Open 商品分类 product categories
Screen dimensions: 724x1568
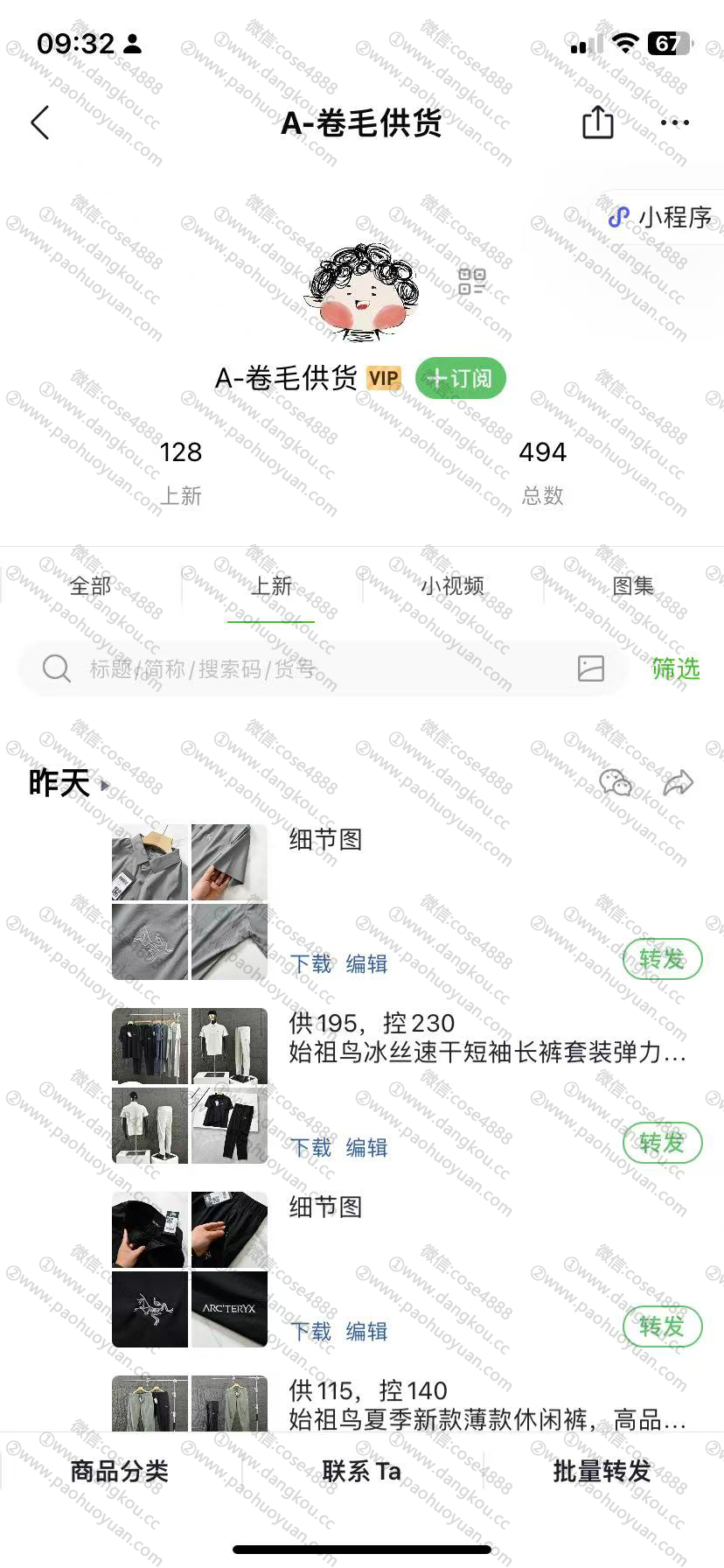click(120, 1471)
